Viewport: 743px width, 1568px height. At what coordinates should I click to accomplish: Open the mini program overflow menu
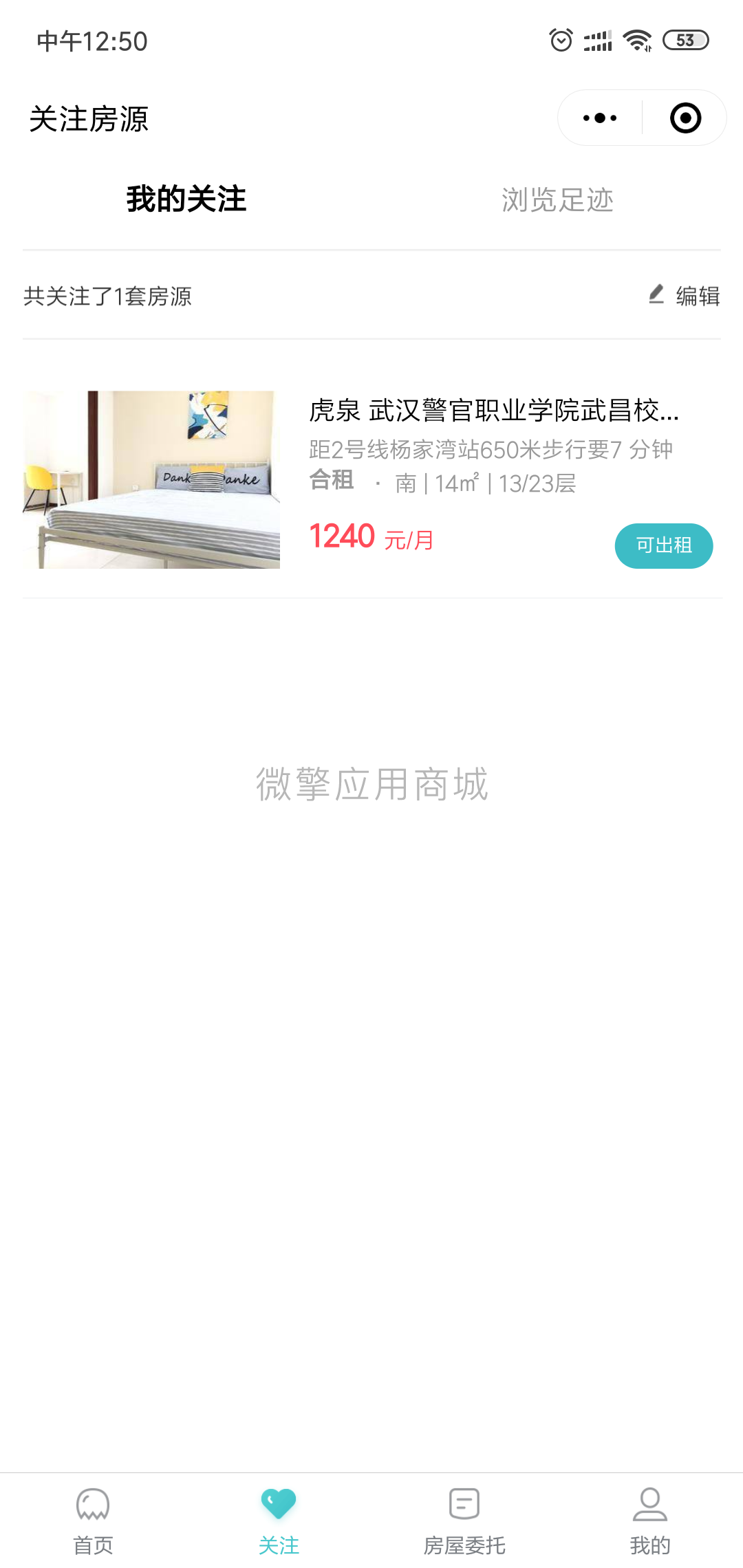(x=600, y=118)
